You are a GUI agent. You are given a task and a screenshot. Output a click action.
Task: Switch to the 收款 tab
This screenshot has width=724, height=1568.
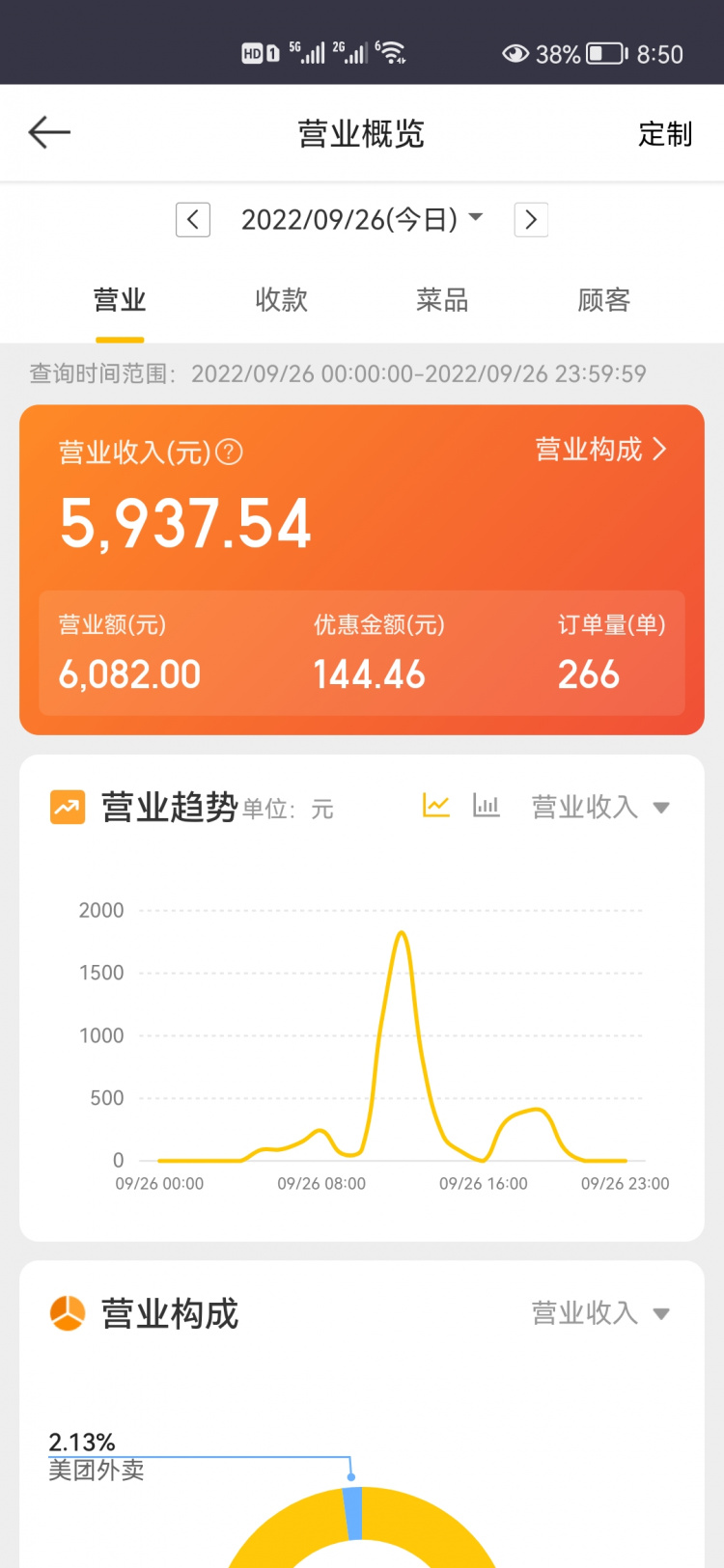click(x=281, y=300)
